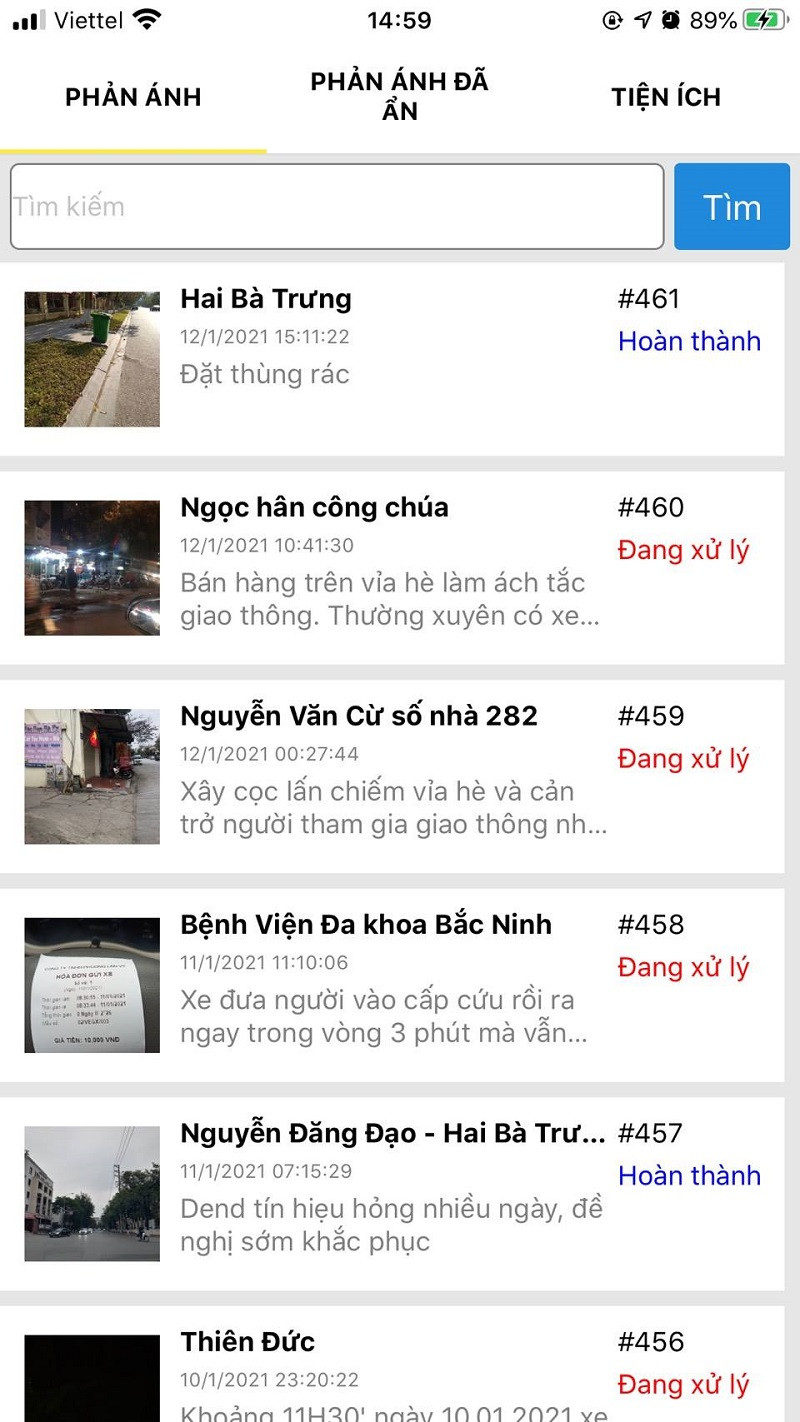800x1422 pixels.
Task: Select the Bệnh Viện Đa khoa Bắc Ninh report
Action: [x=390, y=984]
